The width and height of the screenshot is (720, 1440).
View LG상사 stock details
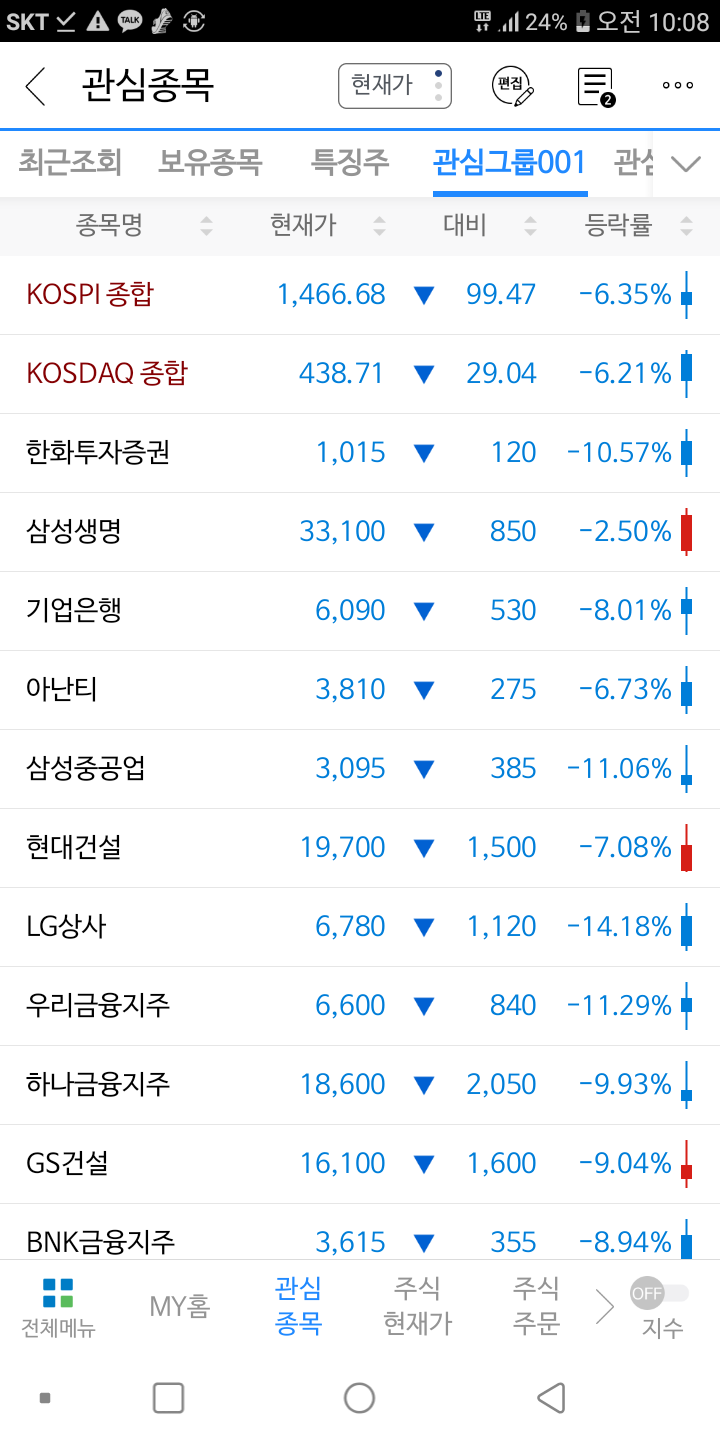360,927
